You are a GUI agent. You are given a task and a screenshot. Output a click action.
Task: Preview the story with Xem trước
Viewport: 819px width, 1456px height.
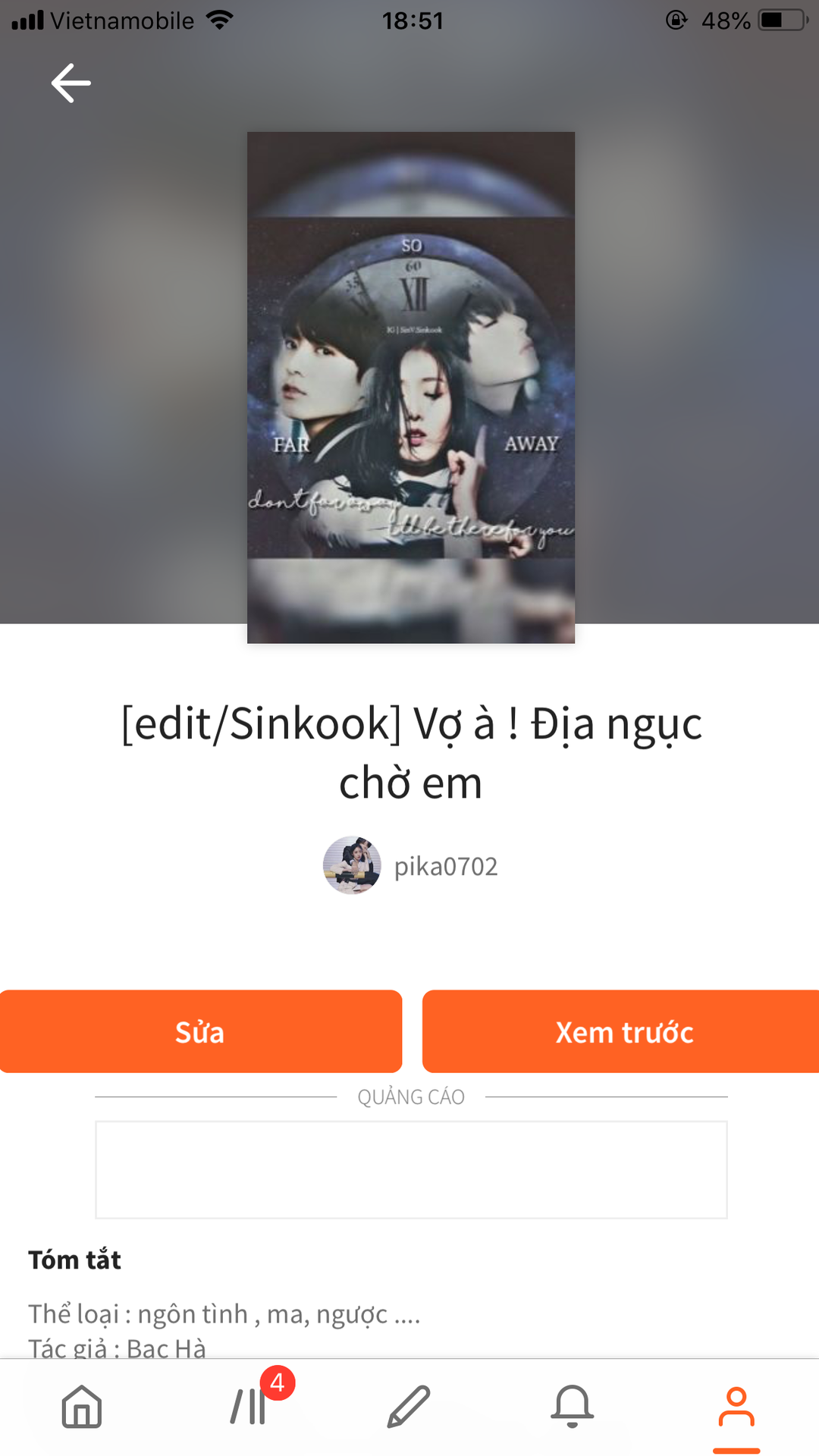622,1031
